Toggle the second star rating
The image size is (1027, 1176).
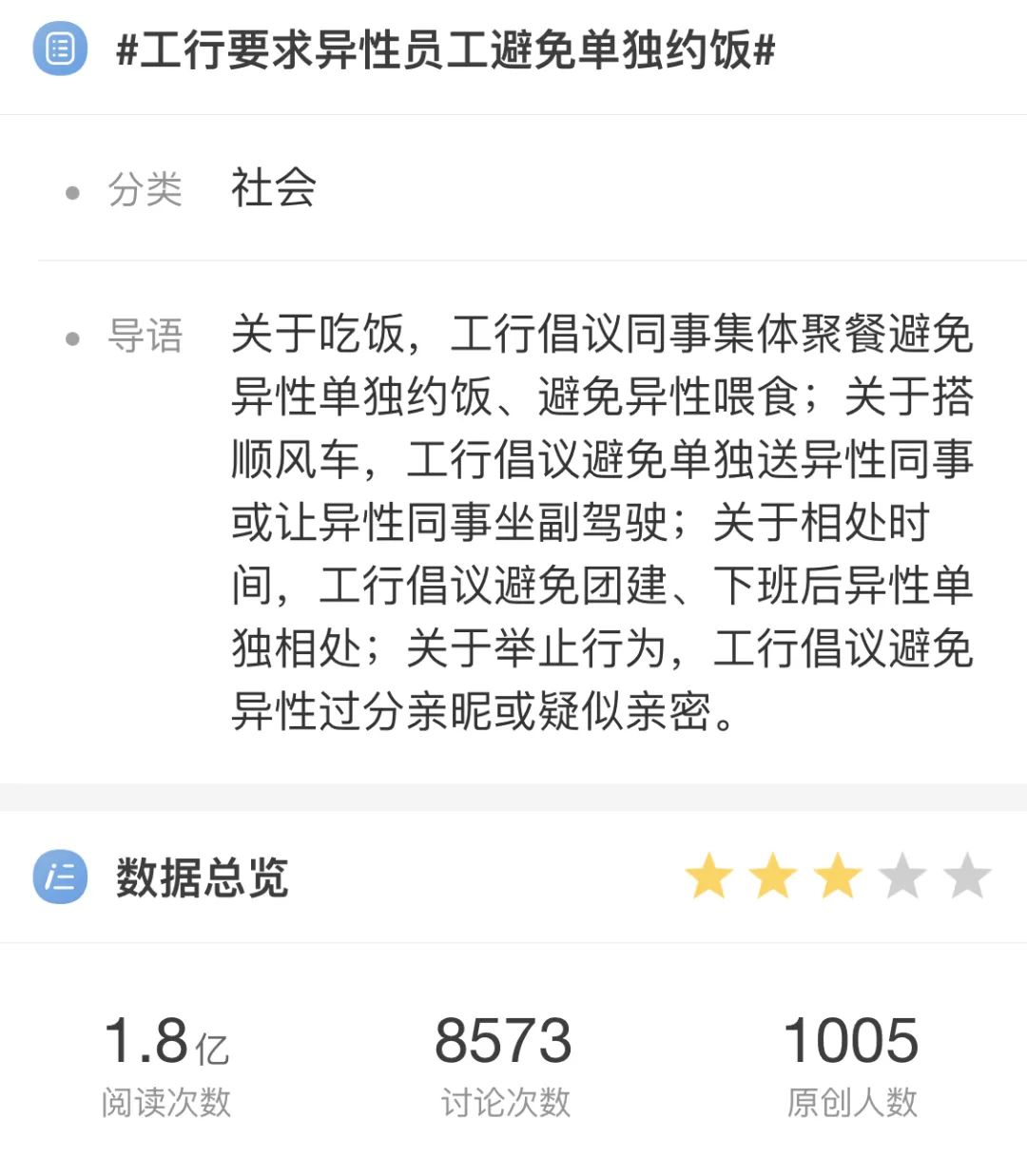pyautogui.click(x=770, y=875)
